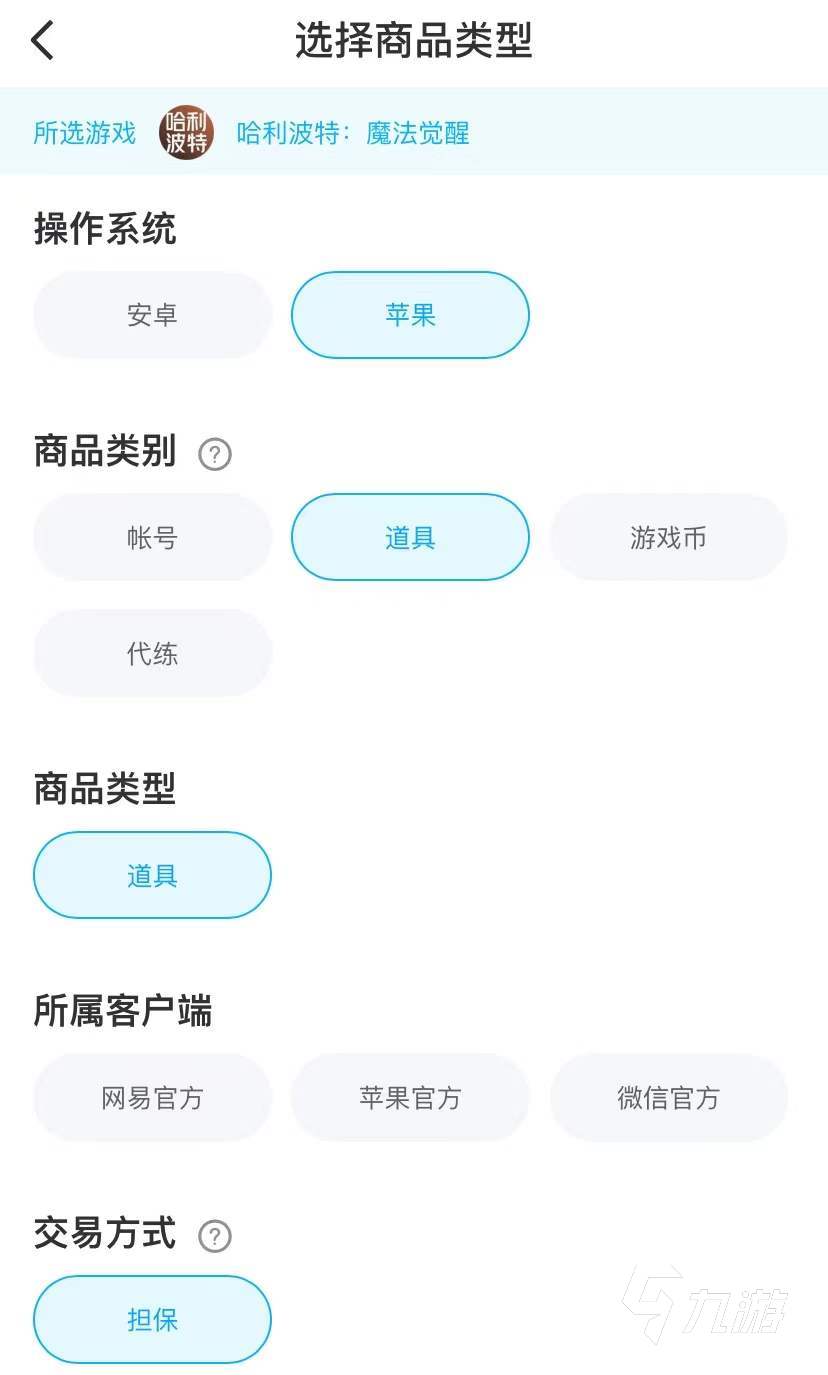The height and width of the screenshot is (1375, 828).
Task: Choose the 游戏币 category
Action: pos(668,538)
